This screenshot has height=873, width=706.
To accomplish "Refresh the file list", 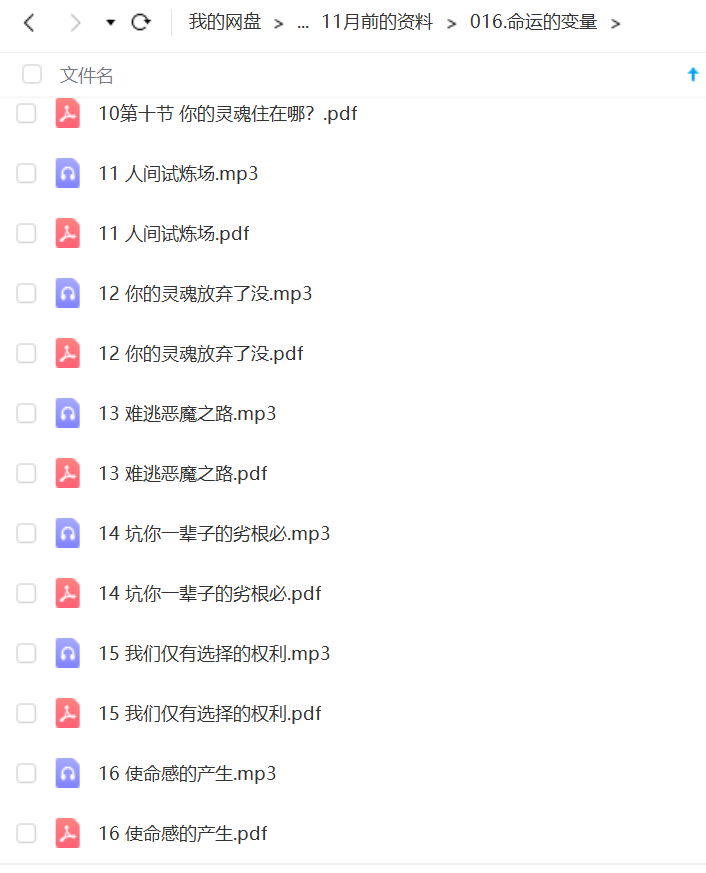I will tap(141, 22).
